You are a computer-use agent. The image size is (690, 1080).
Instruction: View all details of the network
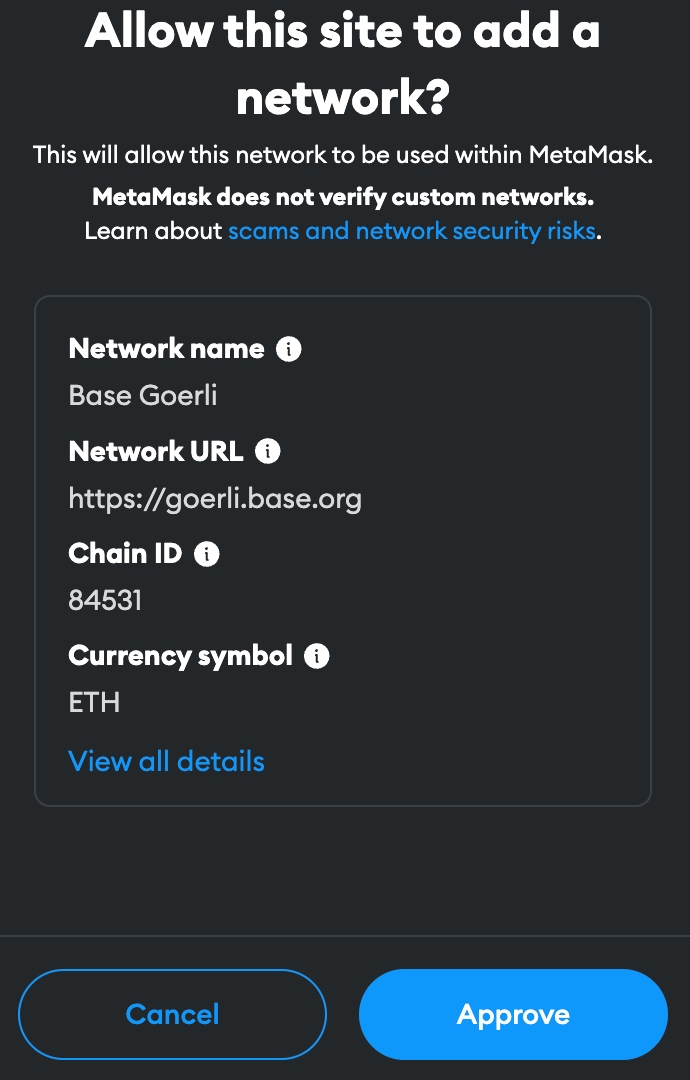pos(166,761)
